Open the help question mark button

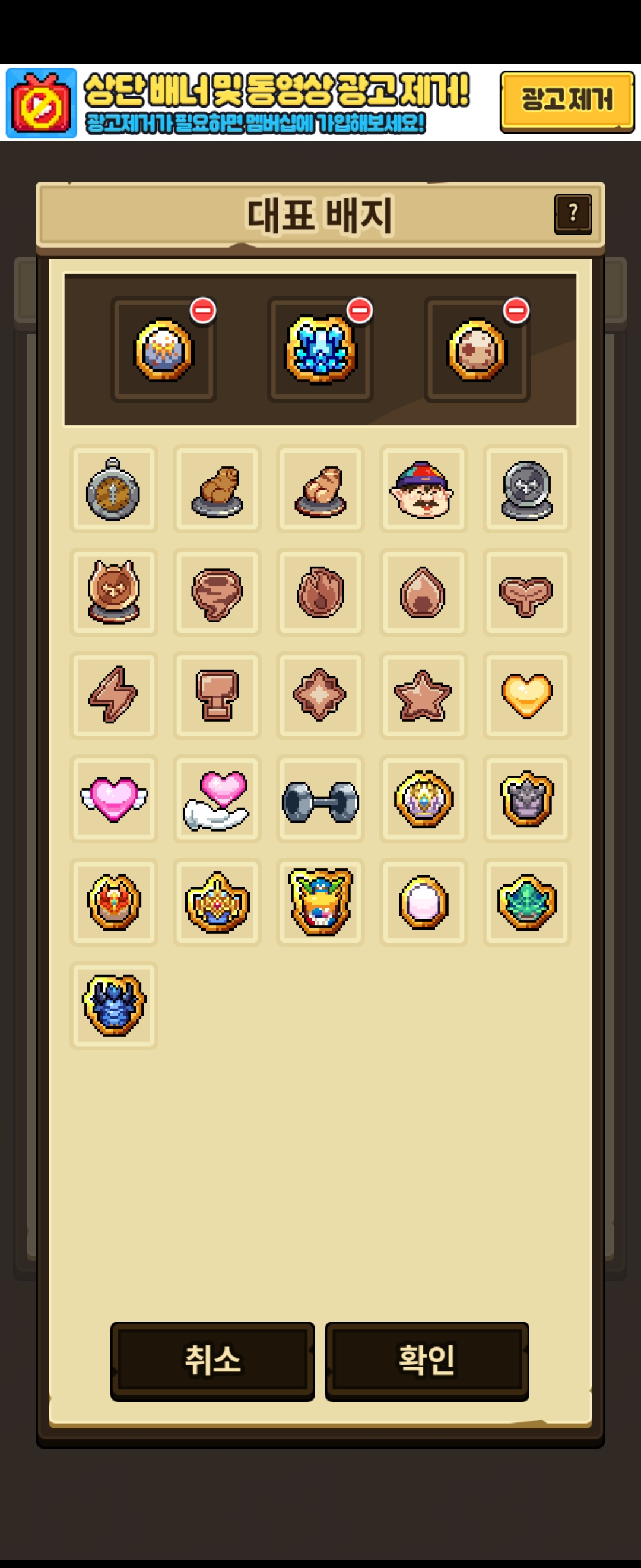[572, 214]
